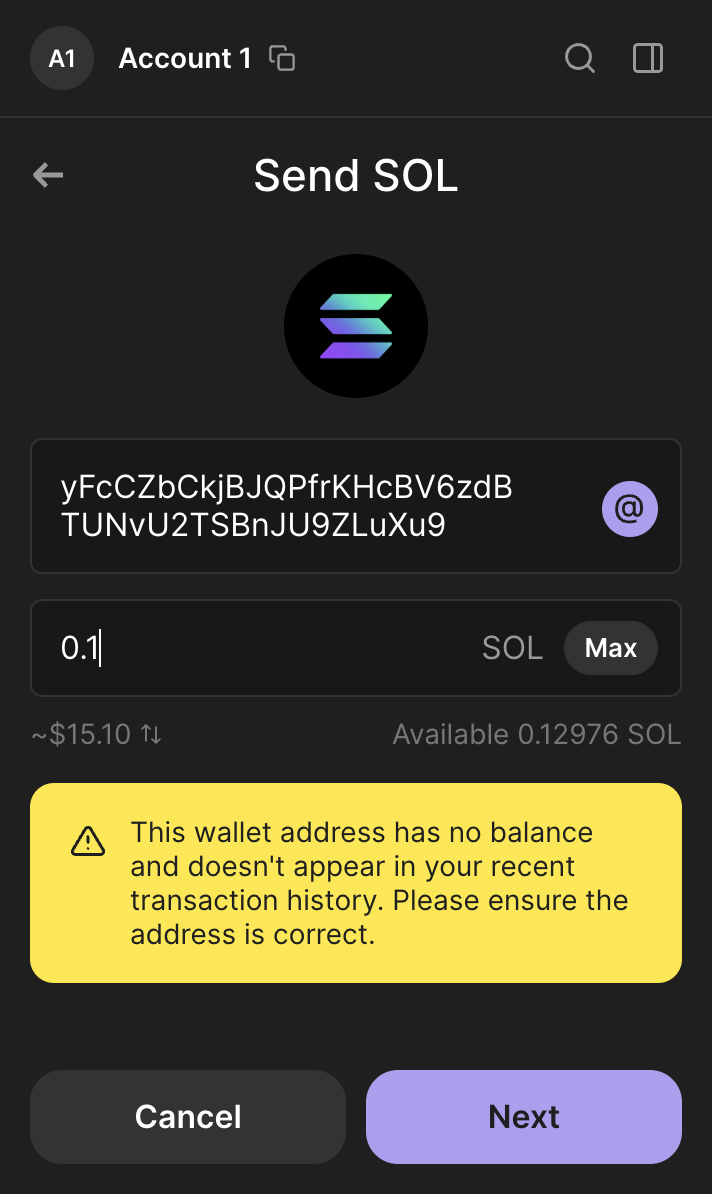
Task: Go back from Send SOL
Action: [x=48, y=175]
